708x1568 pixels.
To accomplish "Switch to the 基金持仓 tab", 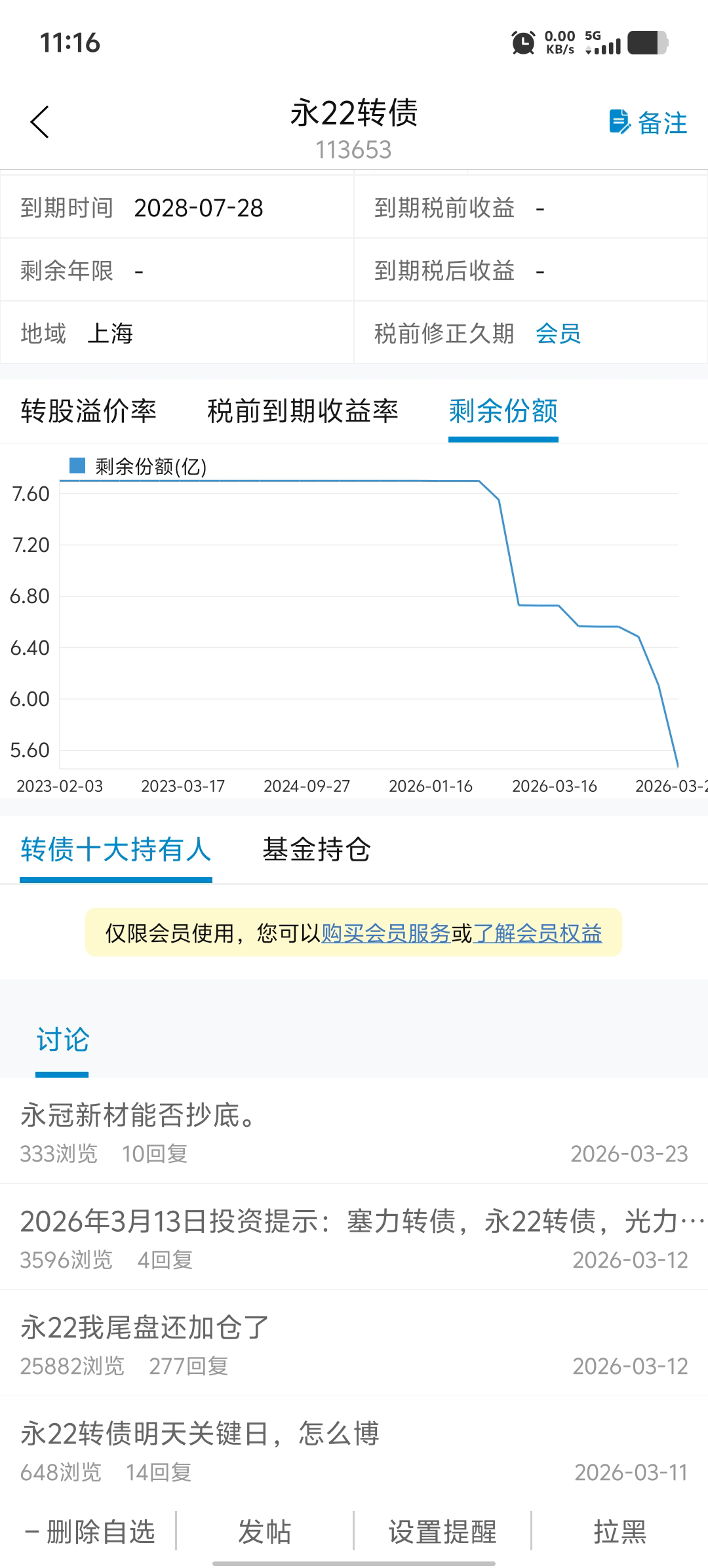I will pos(317,850).
